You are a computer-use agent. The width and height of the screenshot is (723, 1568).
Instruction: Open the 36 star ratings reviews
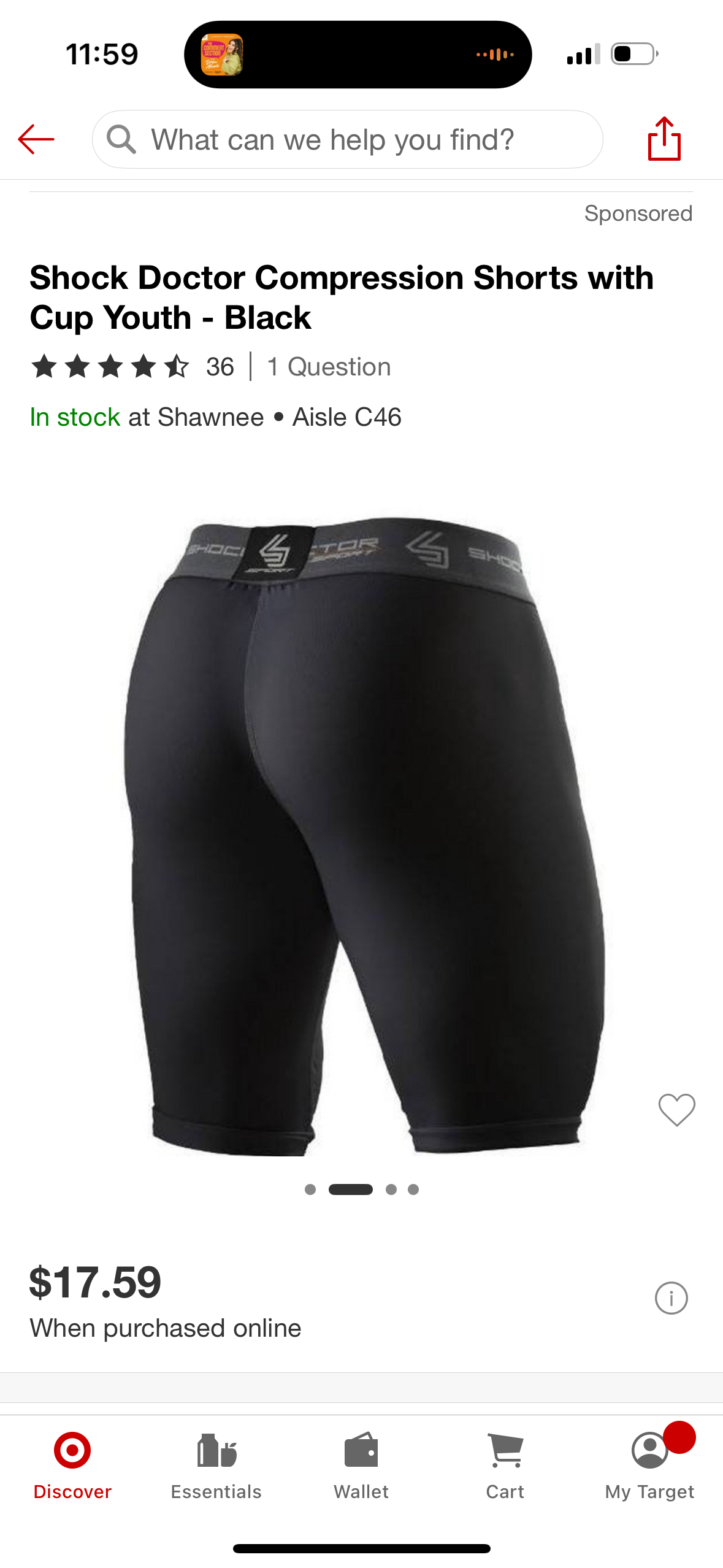coord(132,367)
